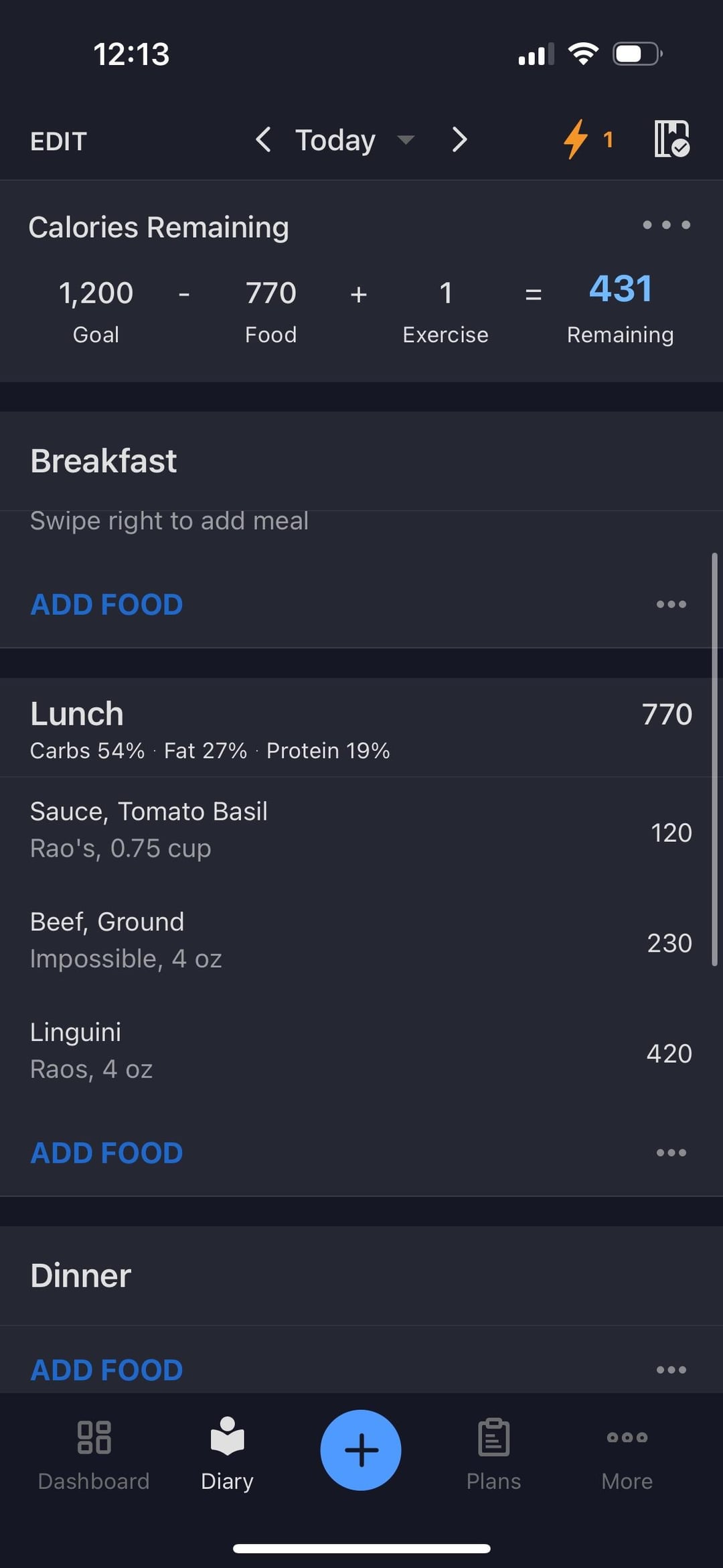The image size is (723, 1568).
Task: Go to the previous day
Action: (x=264, y=140)
